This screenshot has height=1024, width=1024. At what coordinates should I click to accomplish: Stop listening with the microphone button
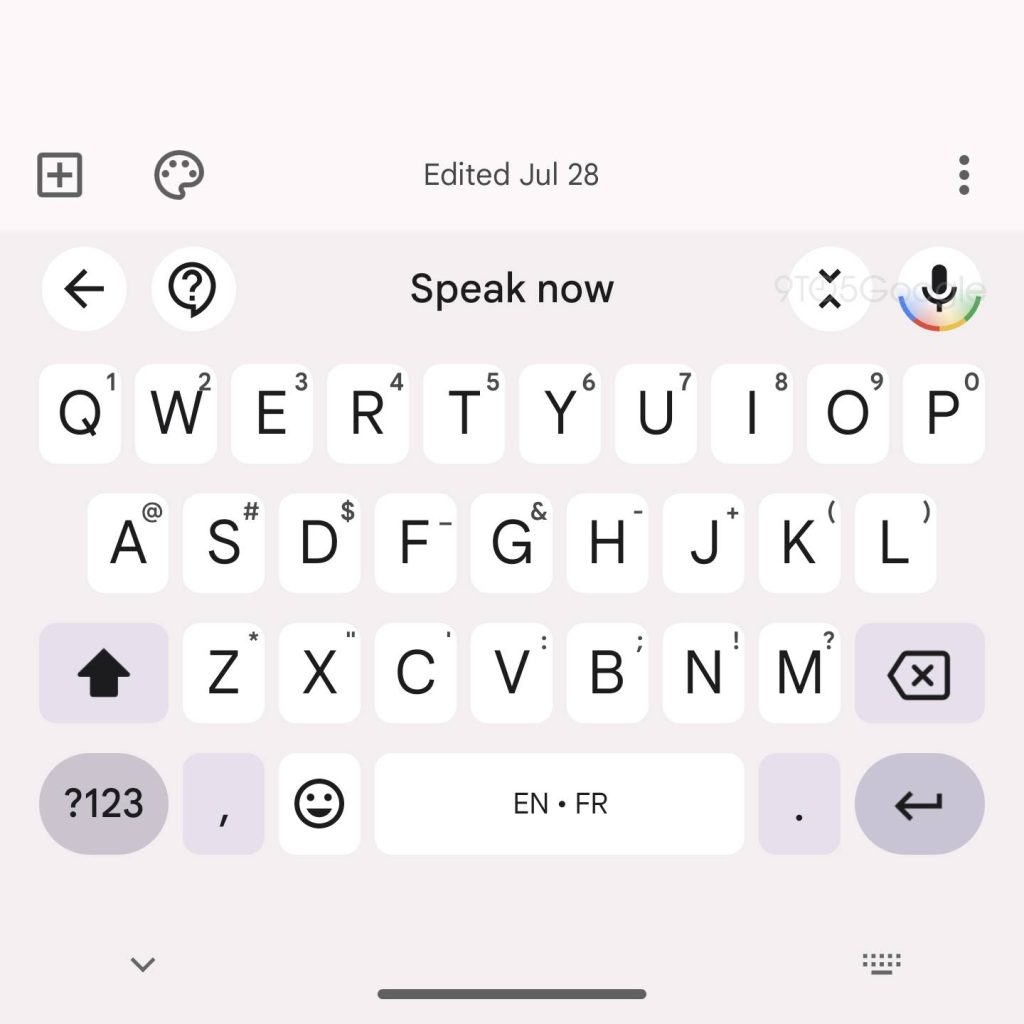938,289
